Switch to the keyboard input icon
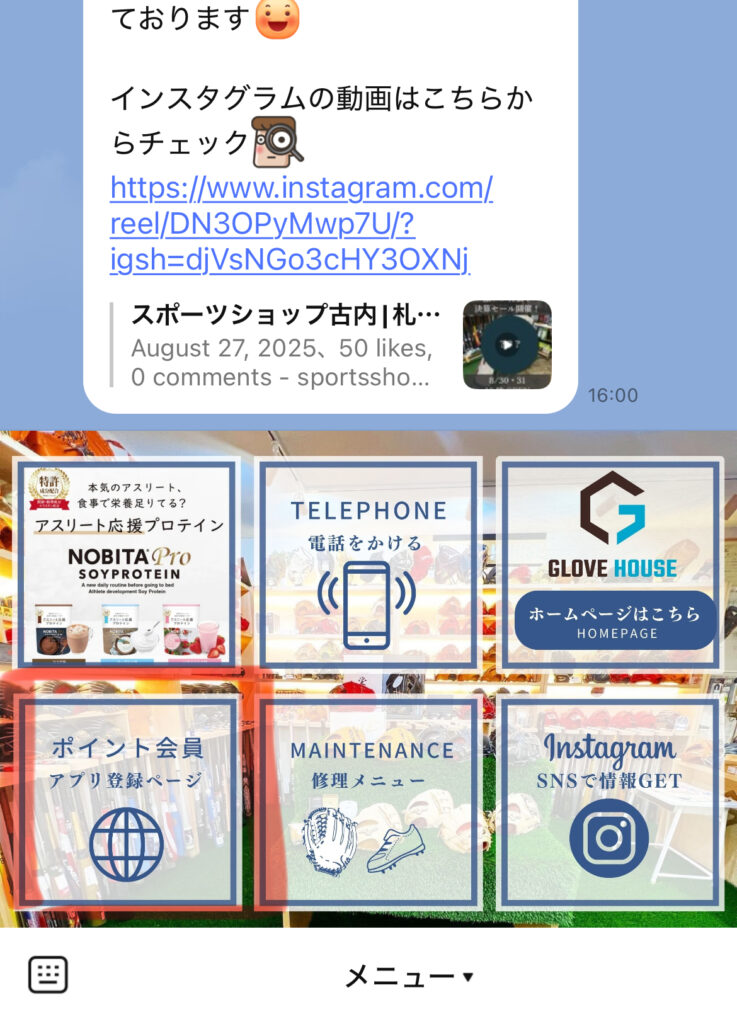This screenshot has height=1024, width=737. (x=48, y=974)
